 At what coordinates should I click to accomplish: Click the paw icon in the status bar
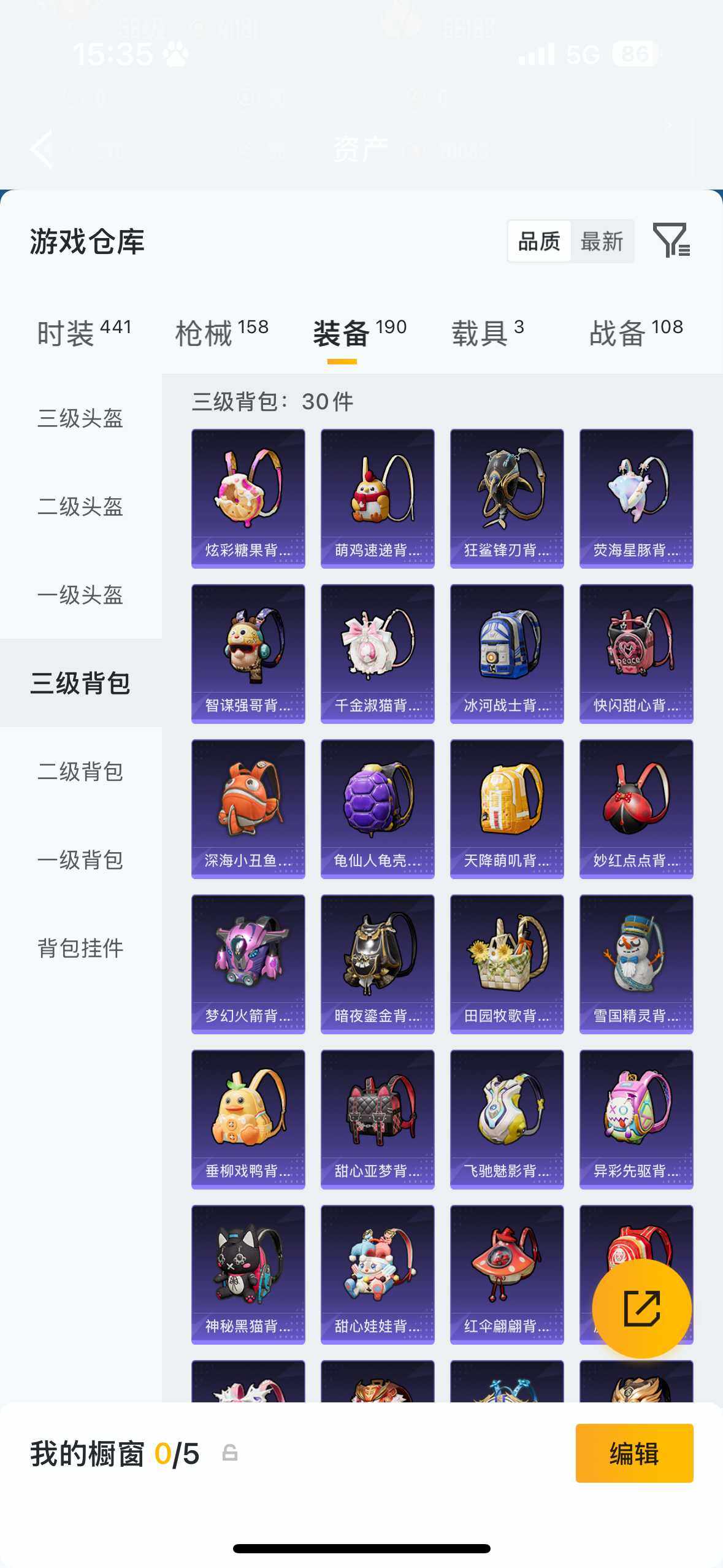click(x=175, y=55)
